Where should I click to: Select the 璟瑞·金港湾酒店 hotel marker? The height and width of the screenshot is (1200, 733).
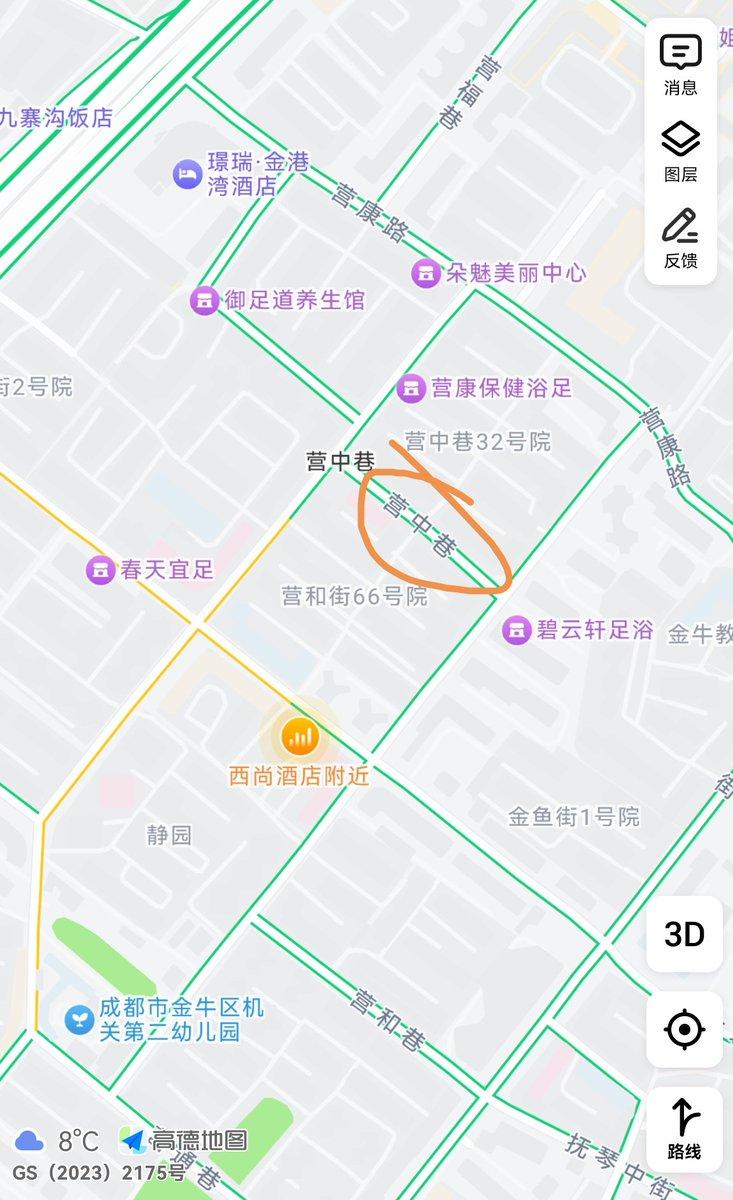point(187,174)
